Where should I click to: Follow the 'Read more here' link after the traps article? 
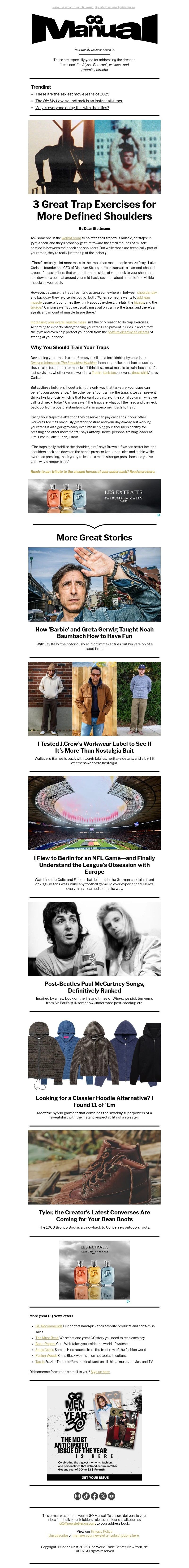(93, 471)
